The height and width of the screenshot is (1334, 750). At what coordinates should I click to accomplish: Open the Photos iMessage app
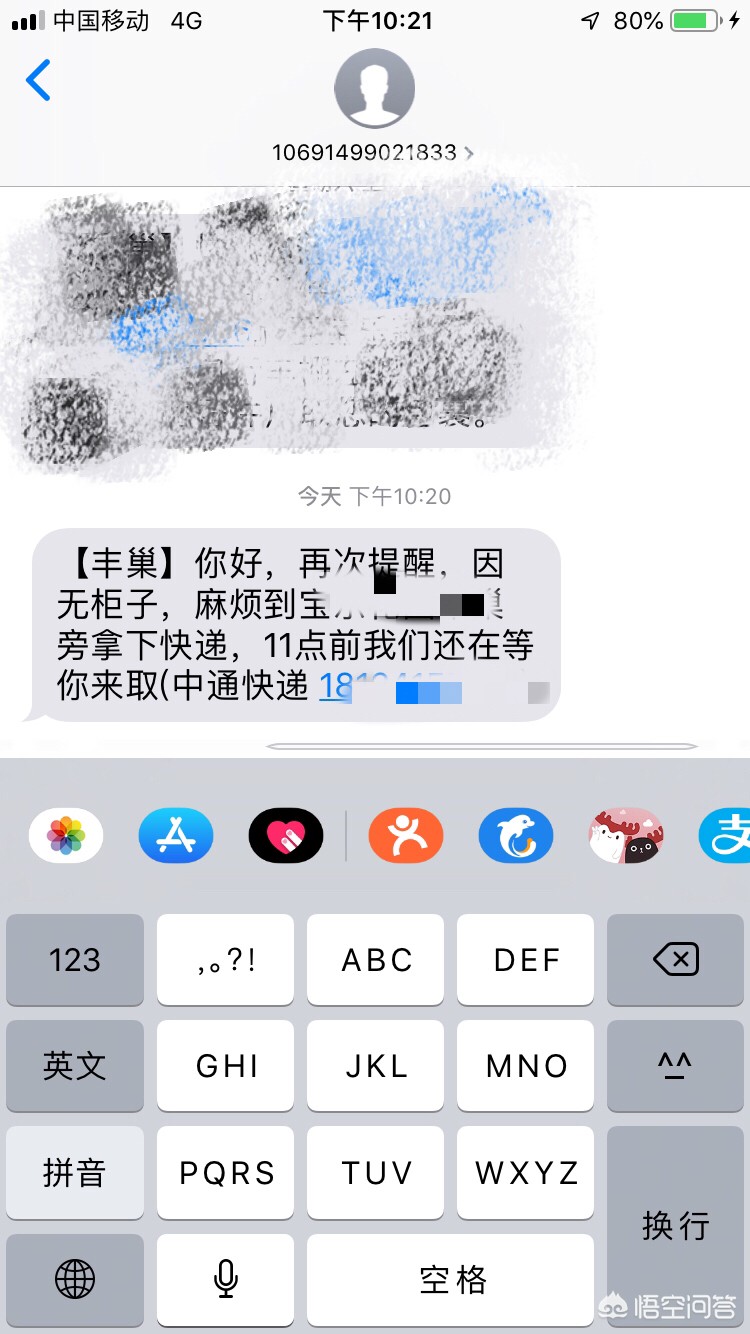pos(66,836)
